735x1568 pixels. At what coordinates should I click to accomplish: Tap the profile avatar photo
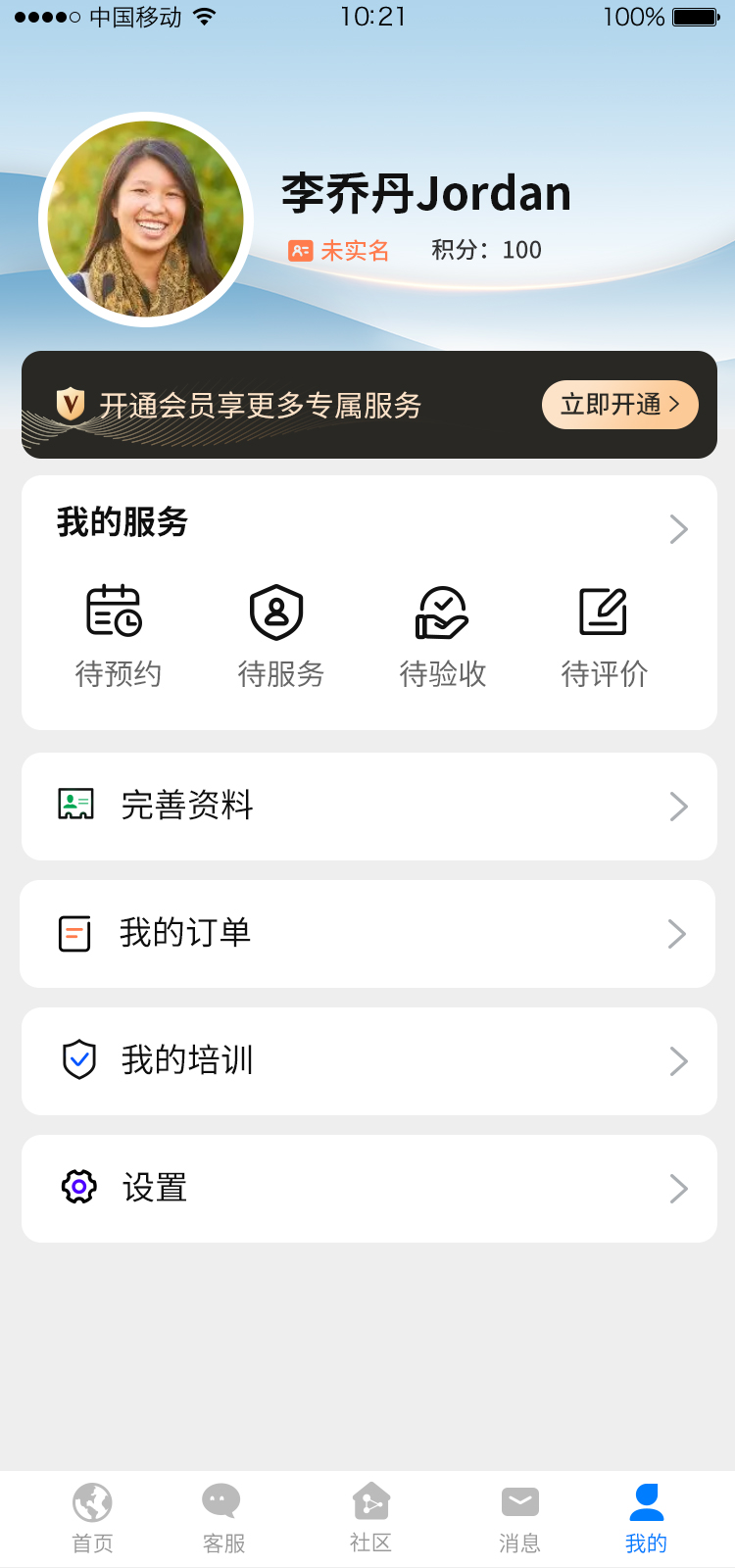pos(146,220)
